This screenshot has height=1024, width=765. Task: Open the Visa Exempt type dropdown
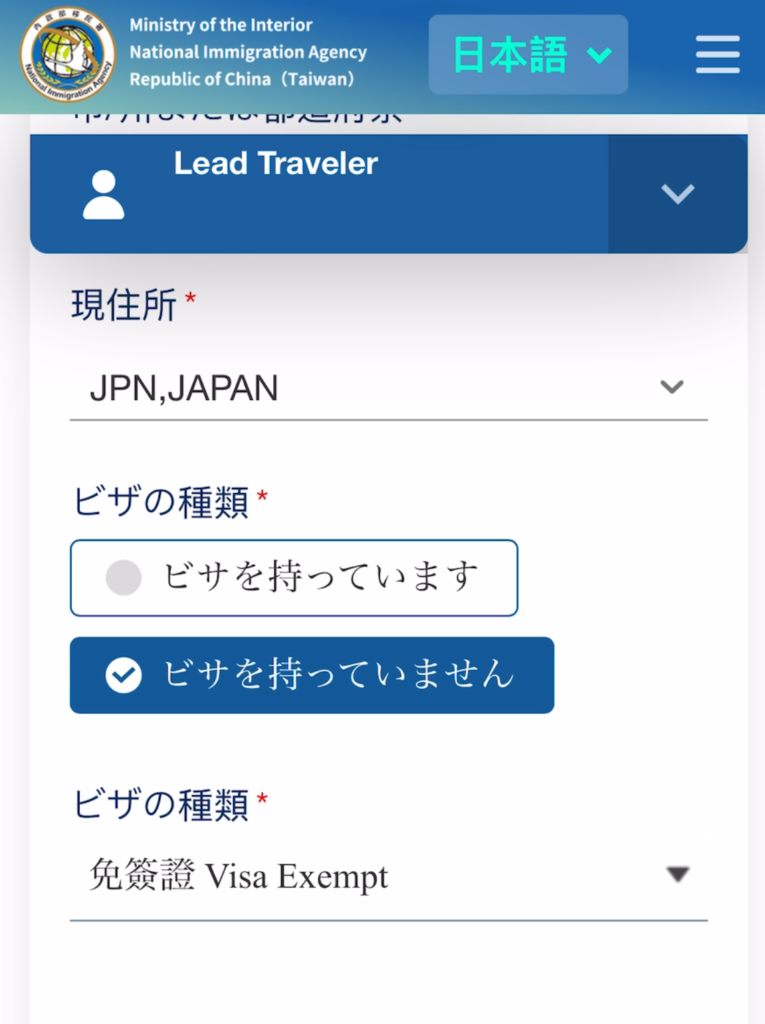388,877
